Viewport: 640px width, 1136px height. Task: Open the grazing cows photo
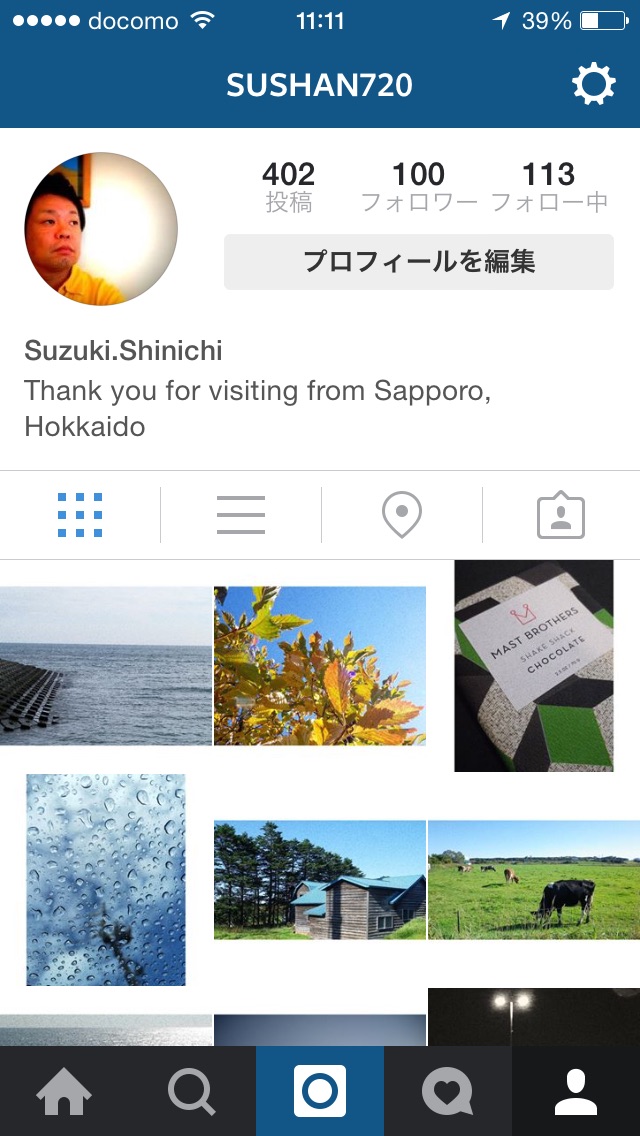[x=533, y=880]
